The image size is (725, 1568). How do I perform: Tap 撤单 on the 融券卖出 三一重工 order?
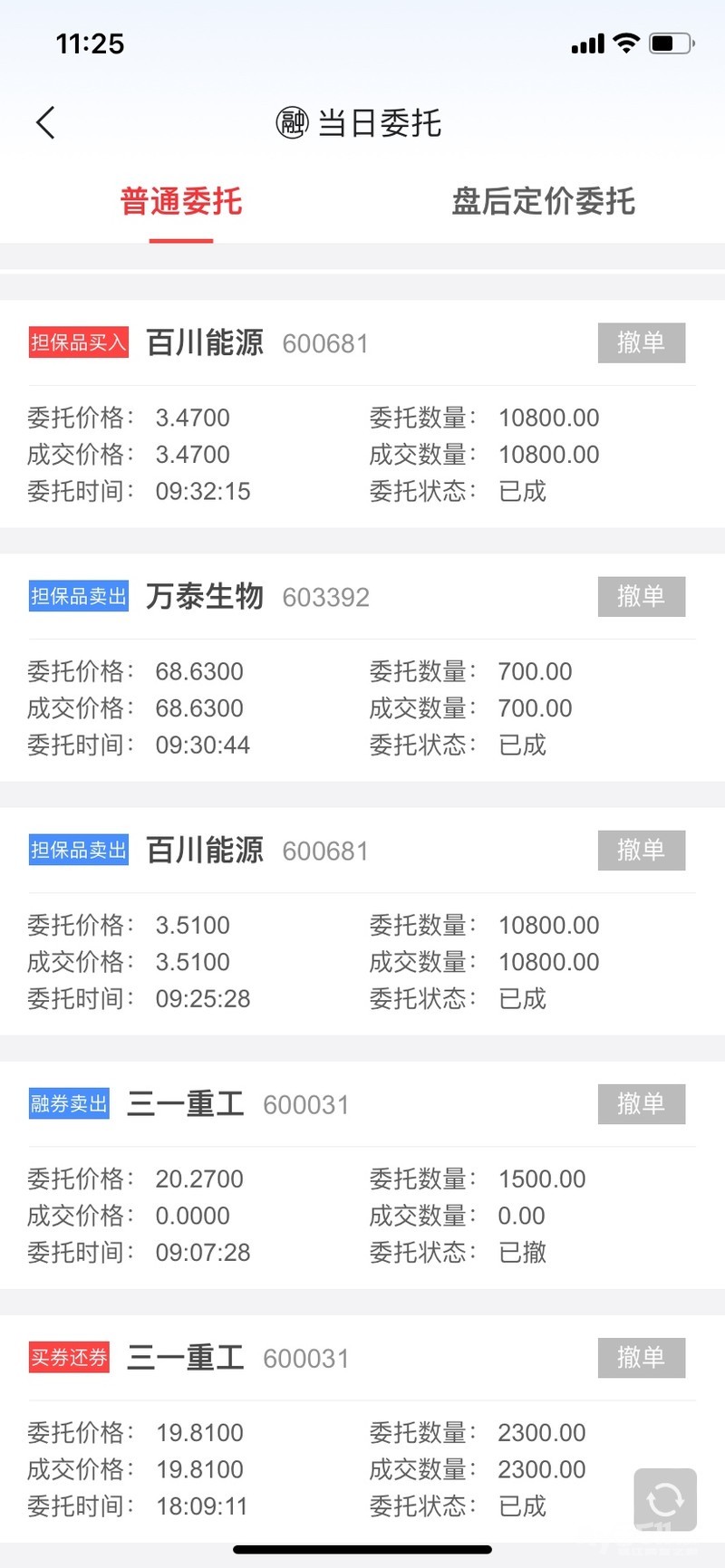[x=641, y=1104]
